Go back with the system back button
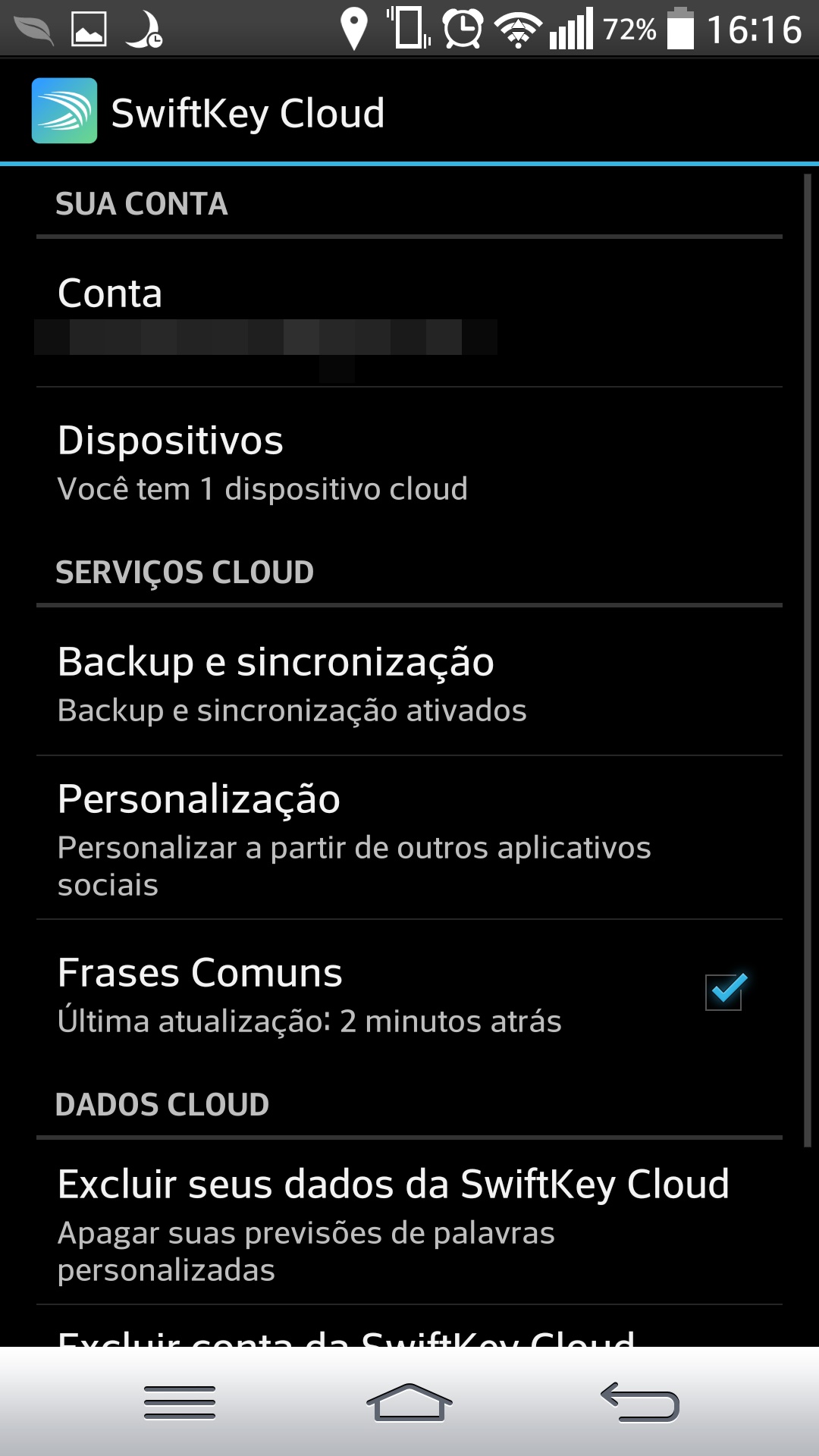Image resolution: width=819 pixels, height=1456 pixels. 639,1402
